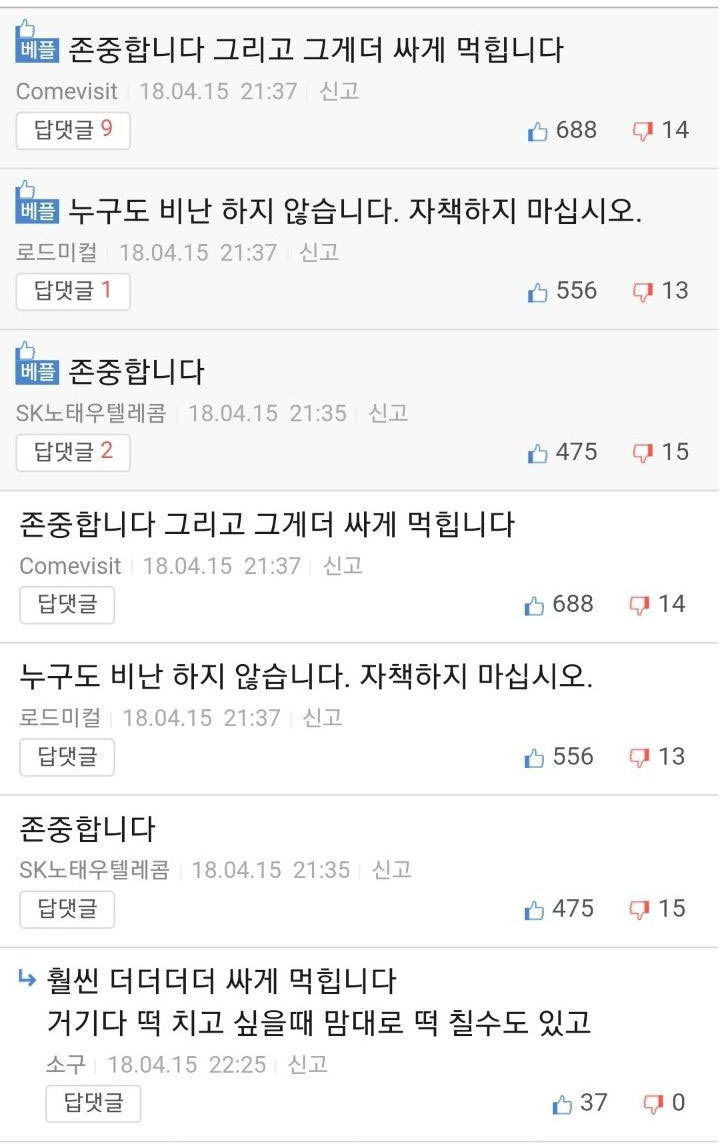
Task: Tap 신고 on the best comment with 답댓글 2
Action: [x=388, y=413]
